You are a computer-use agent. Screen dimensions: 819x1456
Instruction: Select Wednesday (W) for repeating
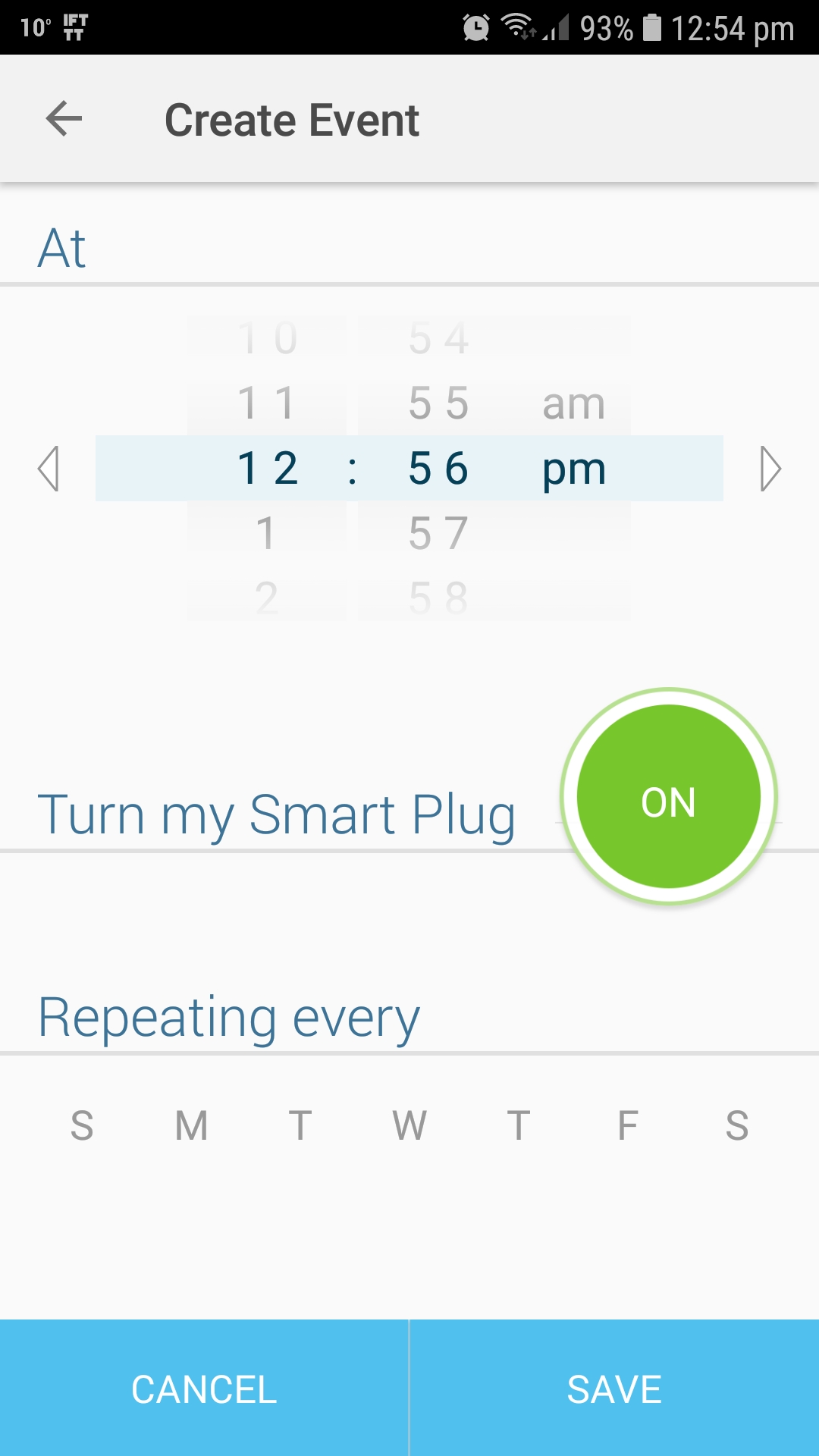409,1125
